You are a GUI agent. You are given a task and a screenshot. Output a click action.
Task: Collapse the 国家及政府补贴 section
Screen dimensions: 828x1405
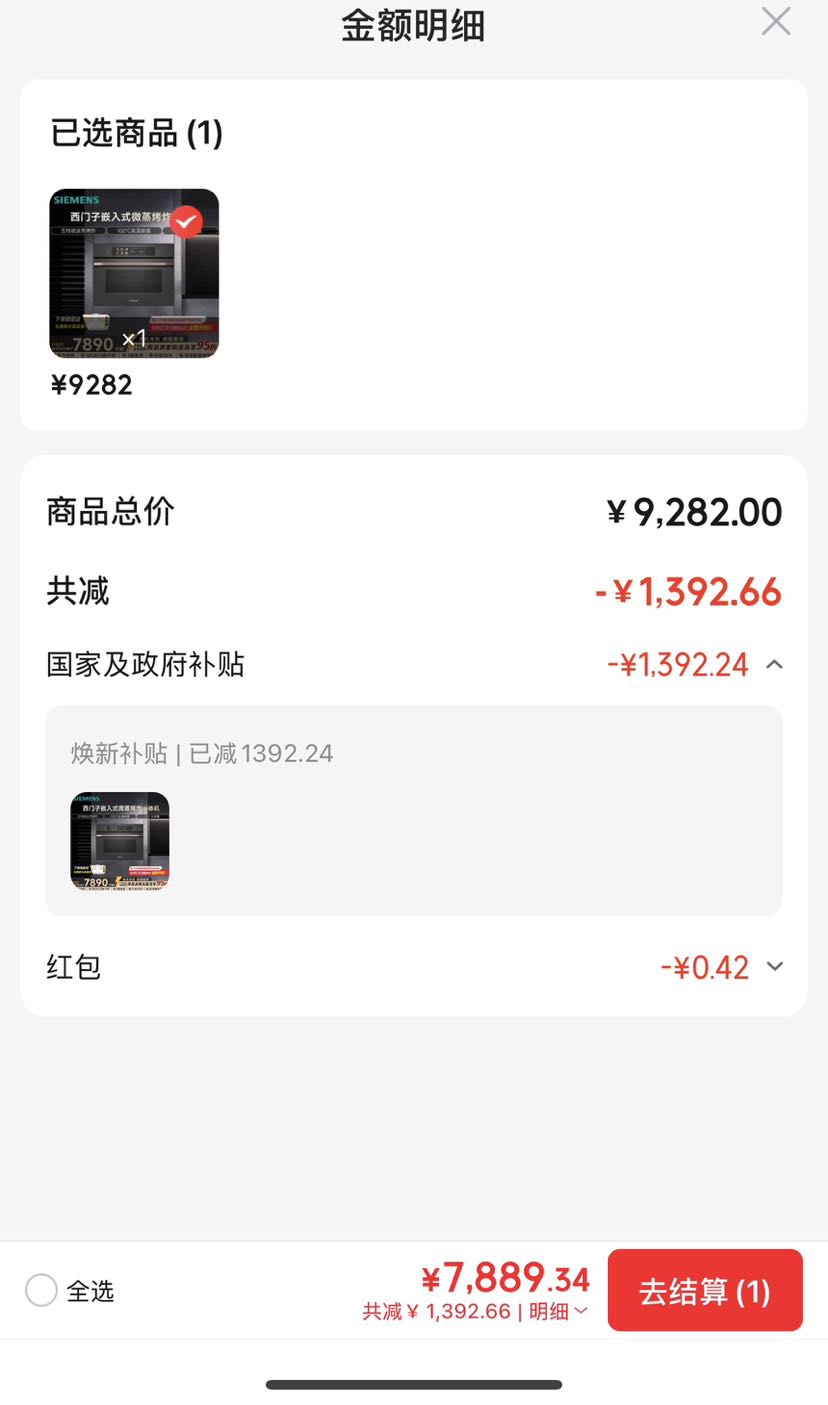[x=774, y=665]
